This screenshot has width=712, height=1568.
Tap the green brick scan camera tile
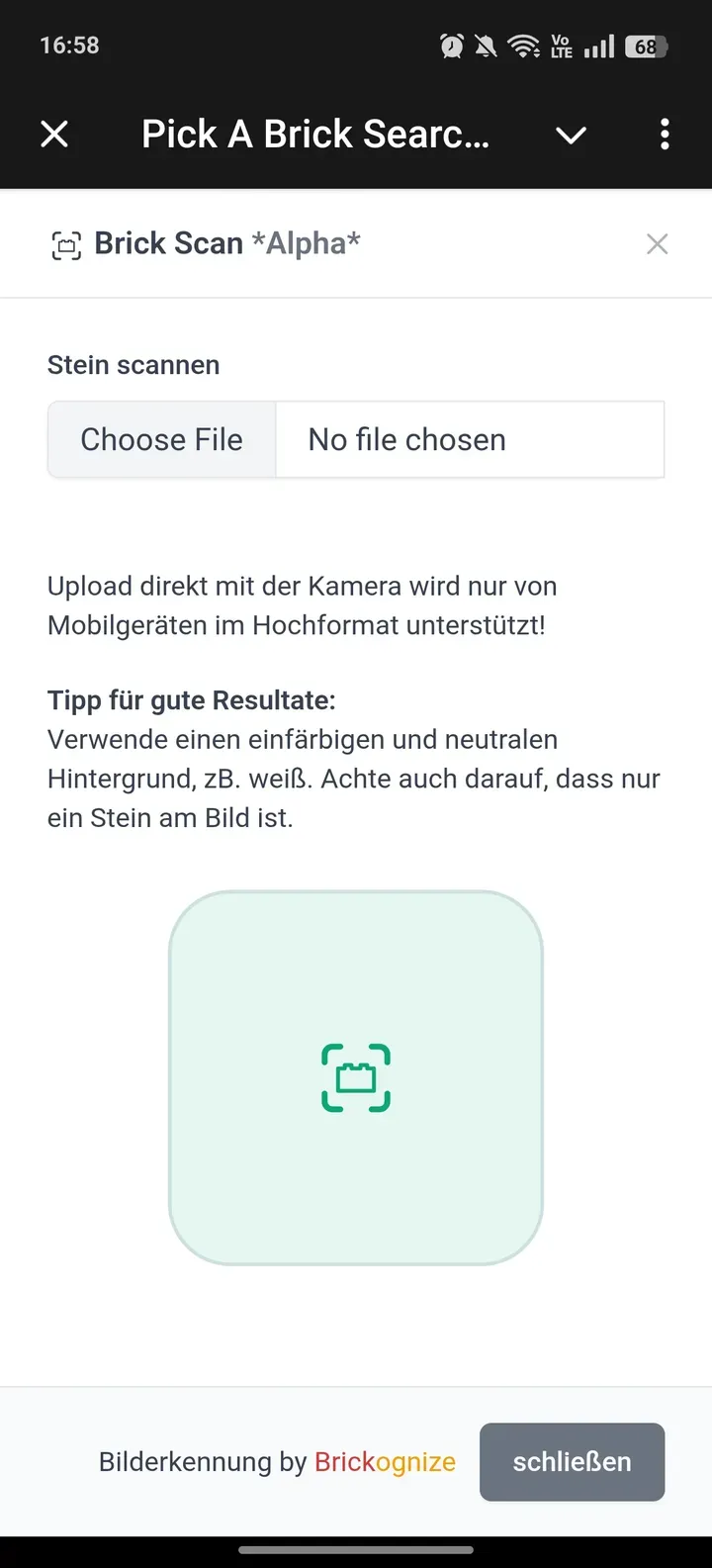356,1078
